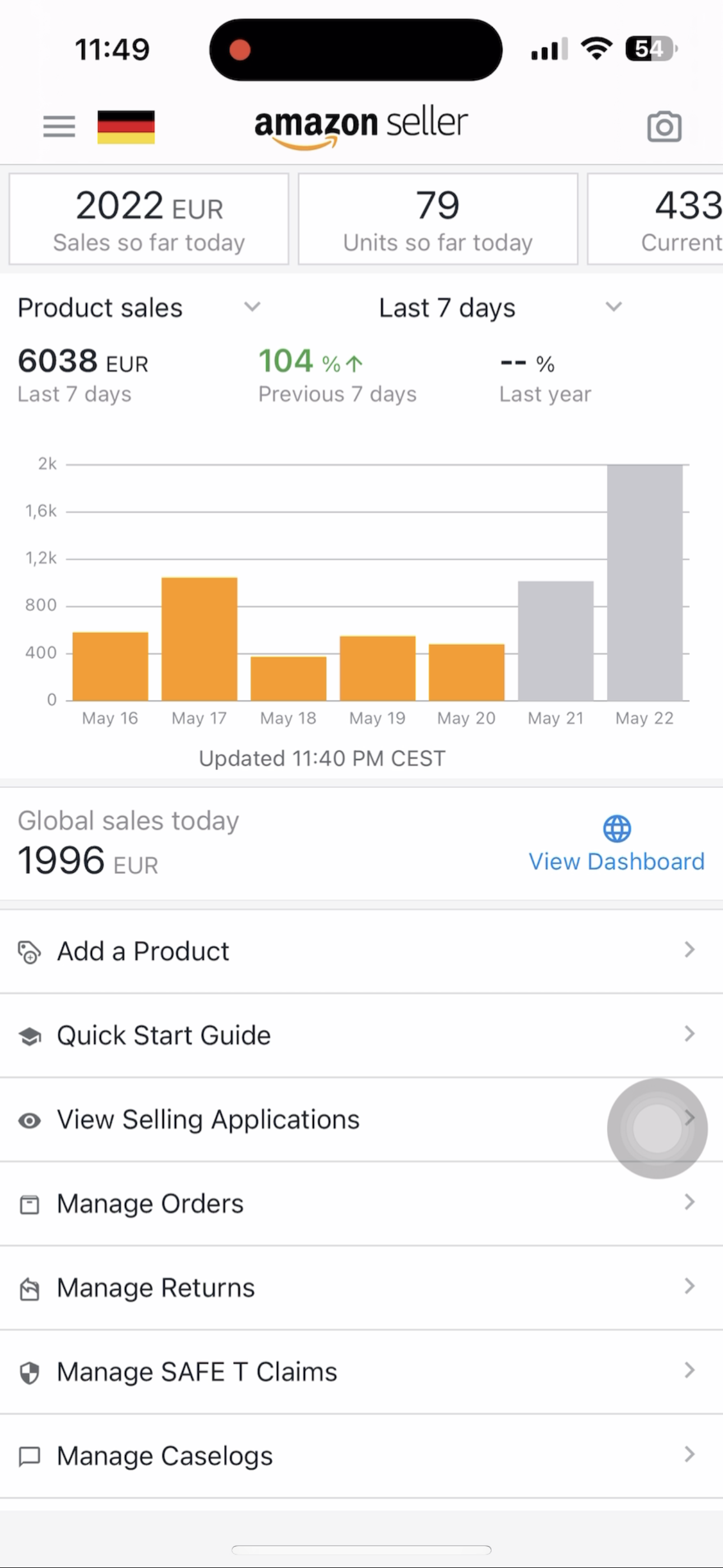Open the Quick Start Guide

[361, 1035]
